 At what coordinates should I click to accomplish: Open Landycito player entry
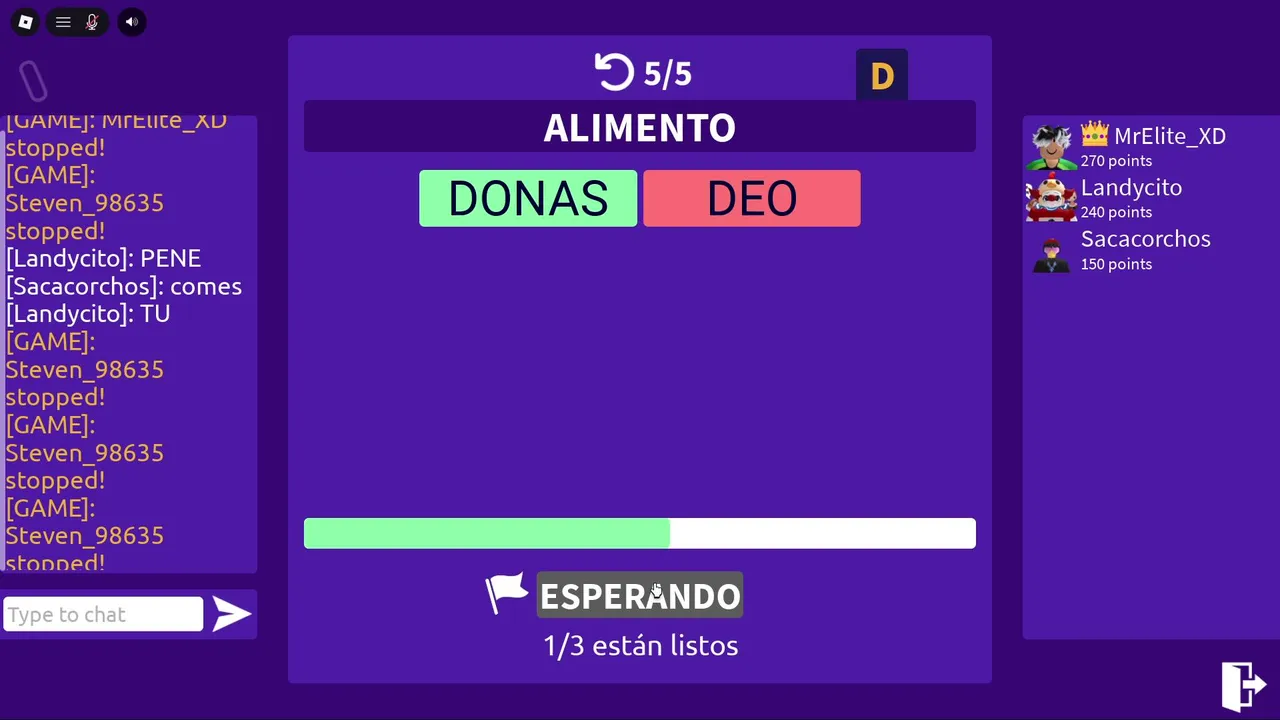1130,198
